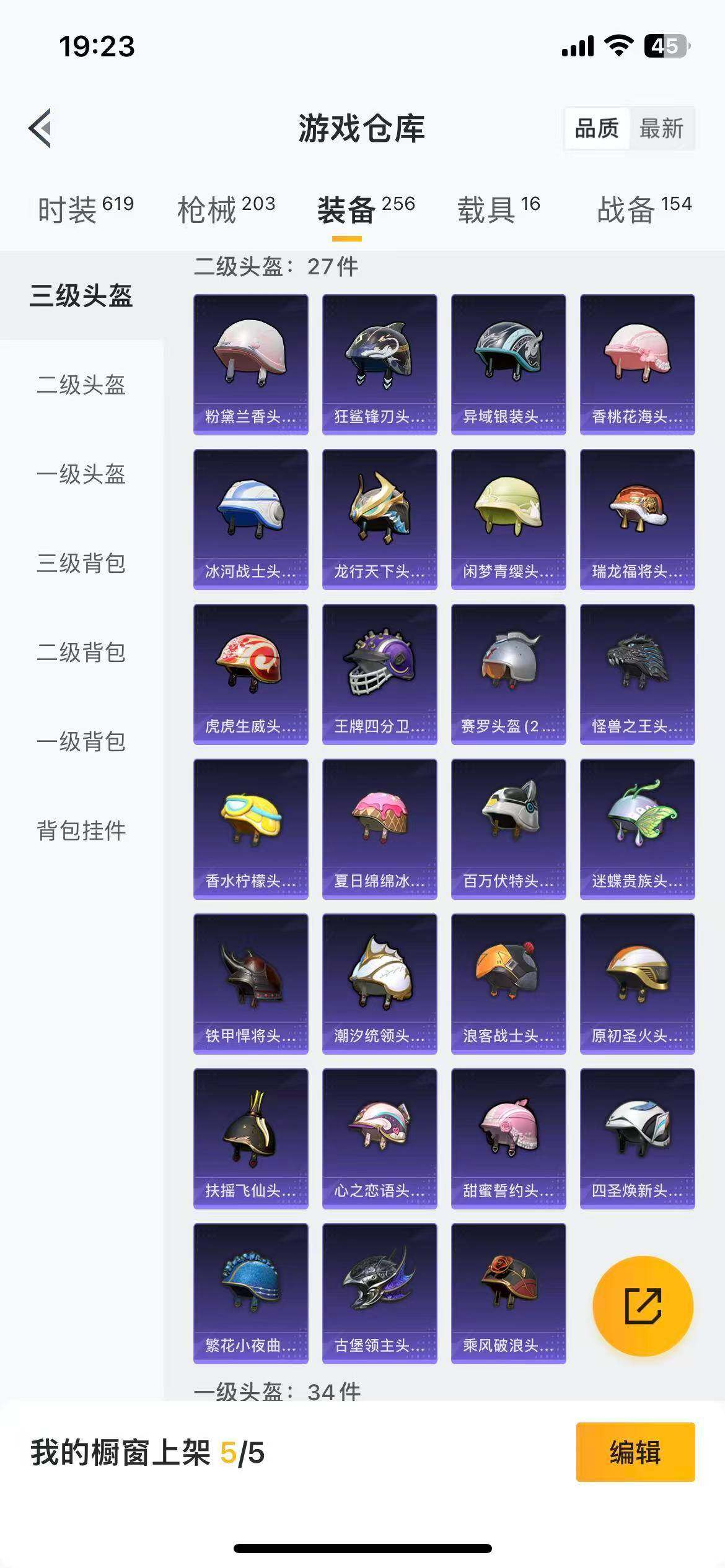Select the 粉黛兰香头盔 helmet icon
725x1568 pixels.
coord(250,365)
